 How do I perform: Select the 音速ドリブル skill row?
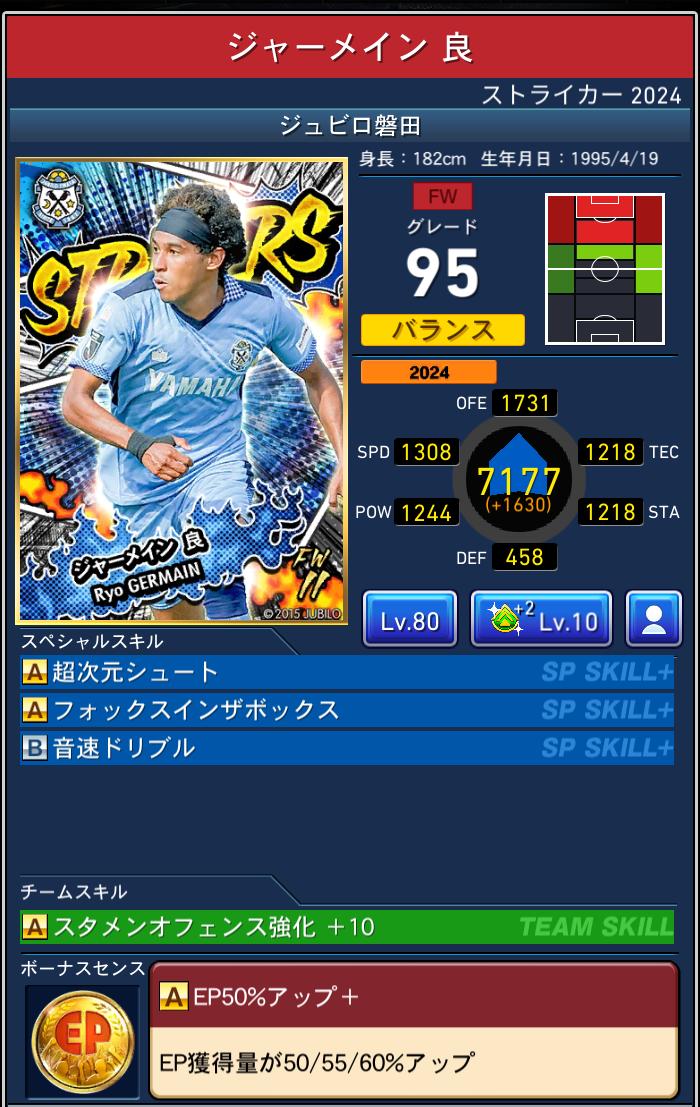(346, 748)
